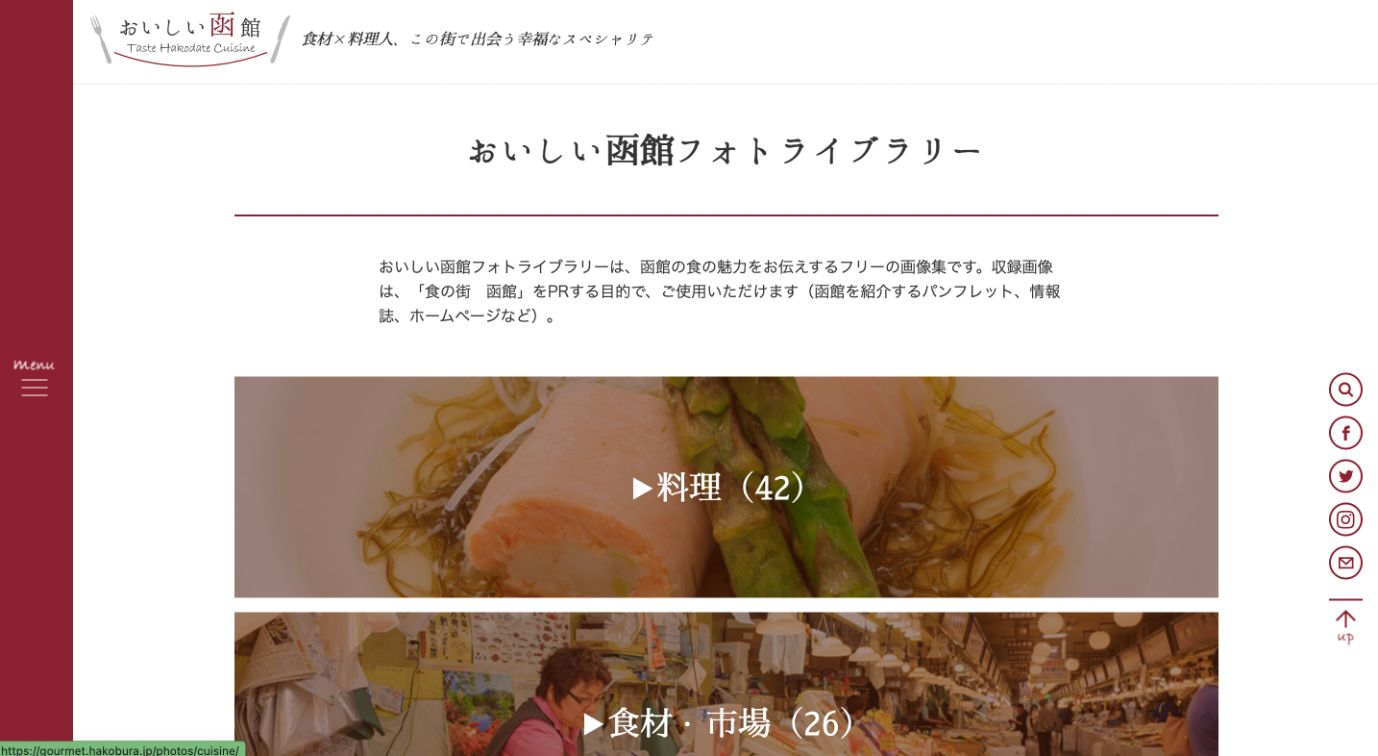The image size is (1378, 756).
Task: Open the Instagram icon
Action: (1345, 519)
